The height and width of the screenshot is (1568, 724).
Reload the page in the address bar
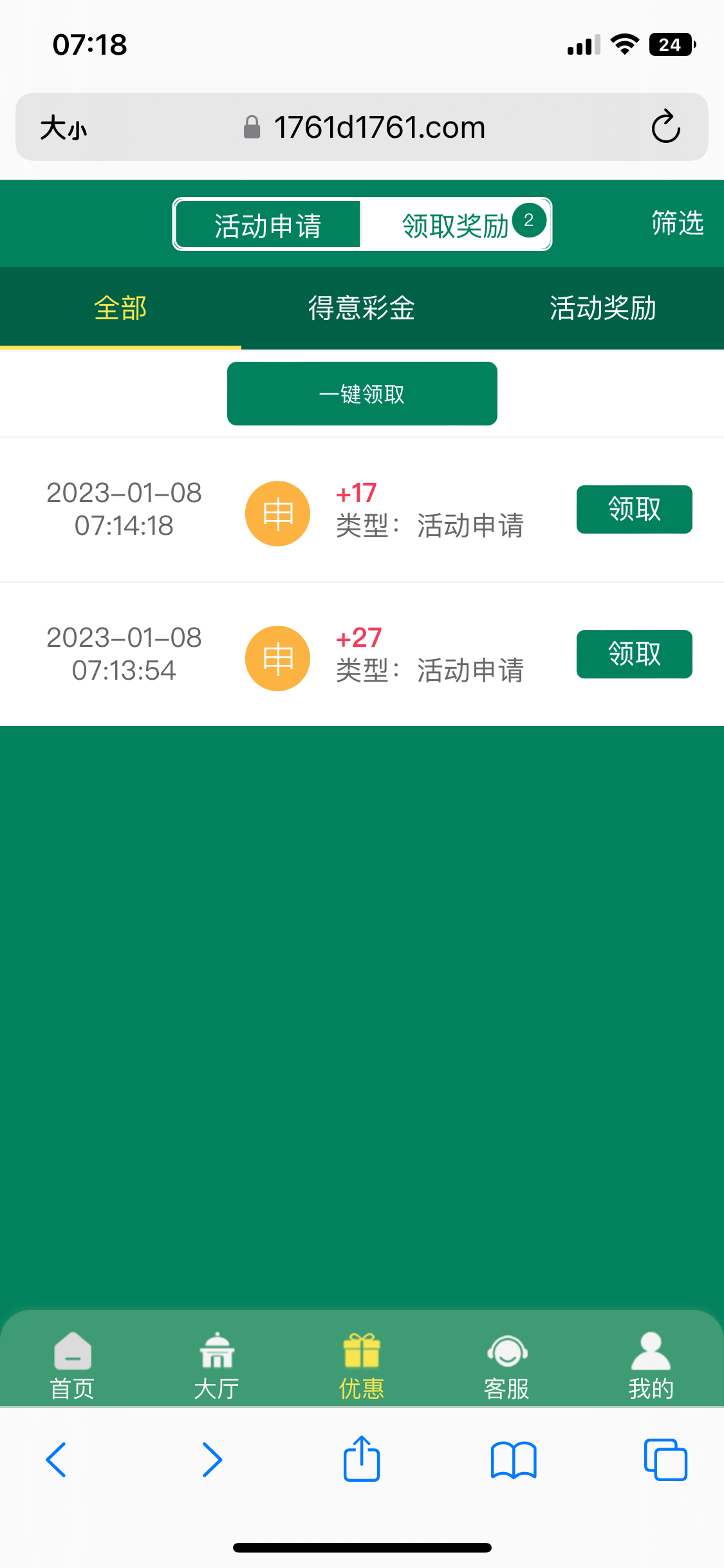click(665, 126)
